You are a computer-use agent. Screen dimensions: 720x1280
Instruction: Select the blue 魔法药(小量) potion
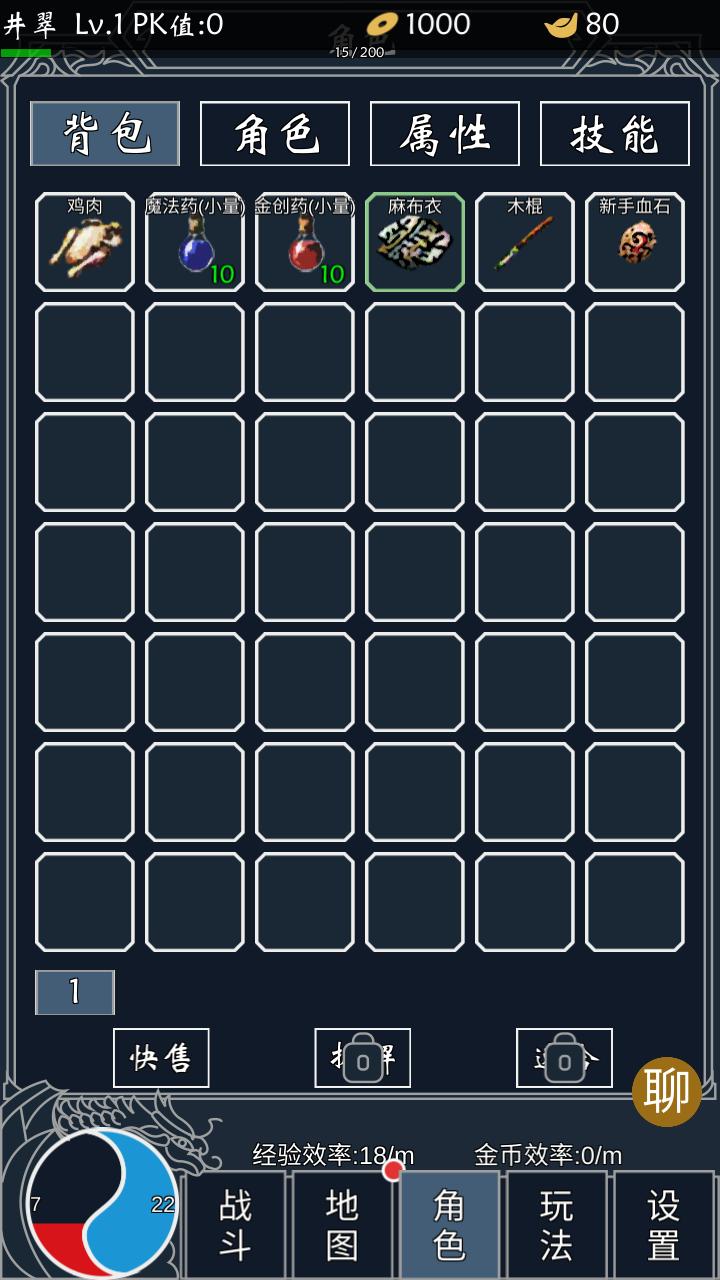tap(194, 243)
